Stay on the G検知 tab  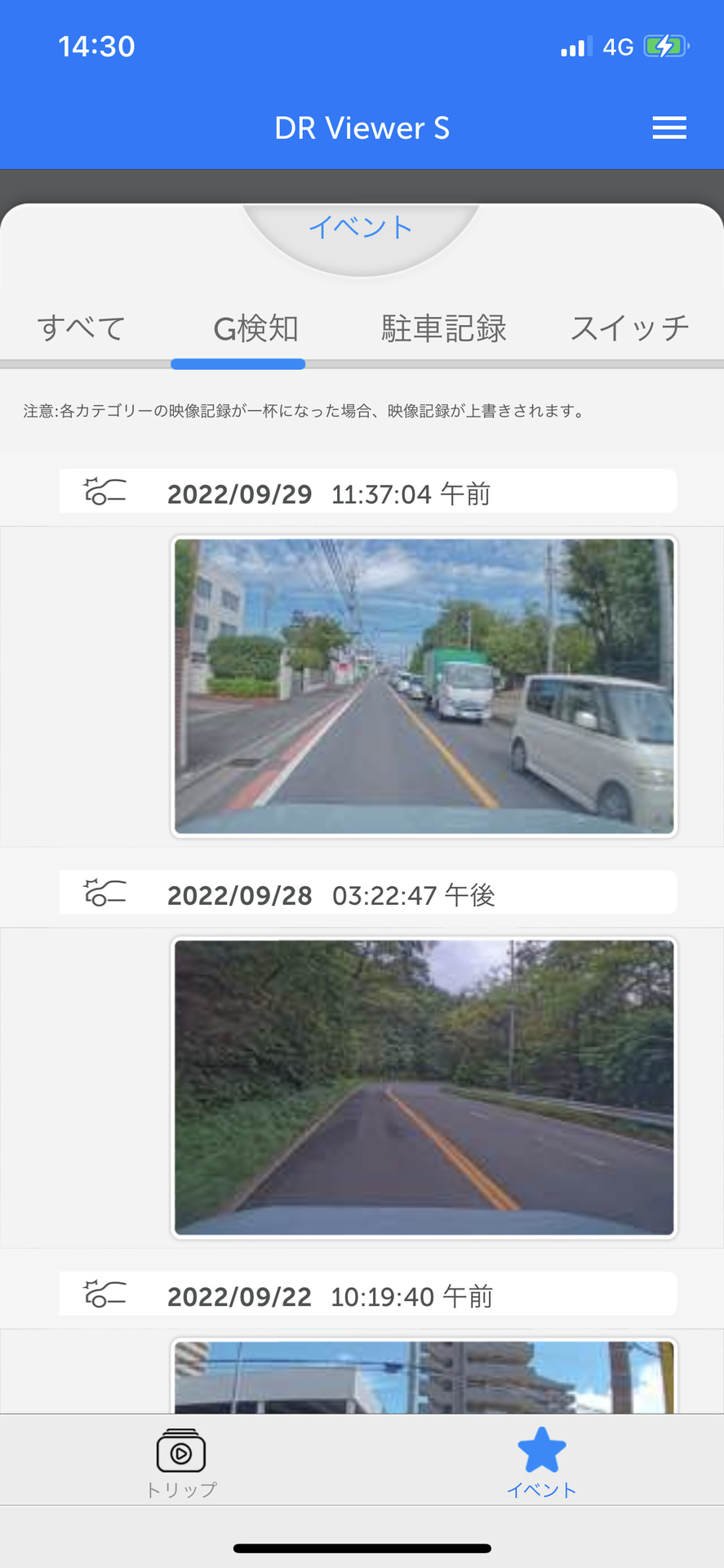(x=255, y=327)
